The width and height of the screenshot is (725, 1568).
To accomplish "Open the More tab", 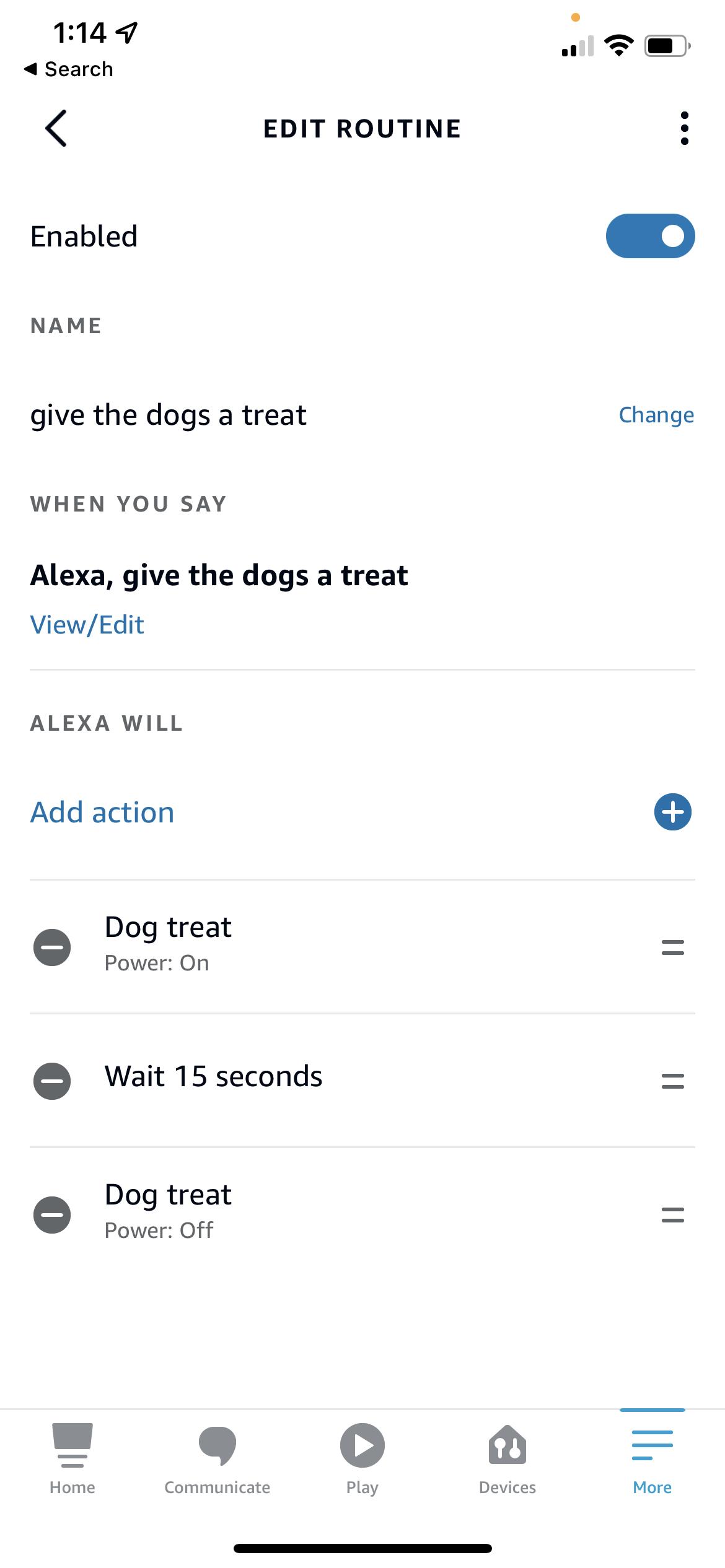I will pos(652,1458).
